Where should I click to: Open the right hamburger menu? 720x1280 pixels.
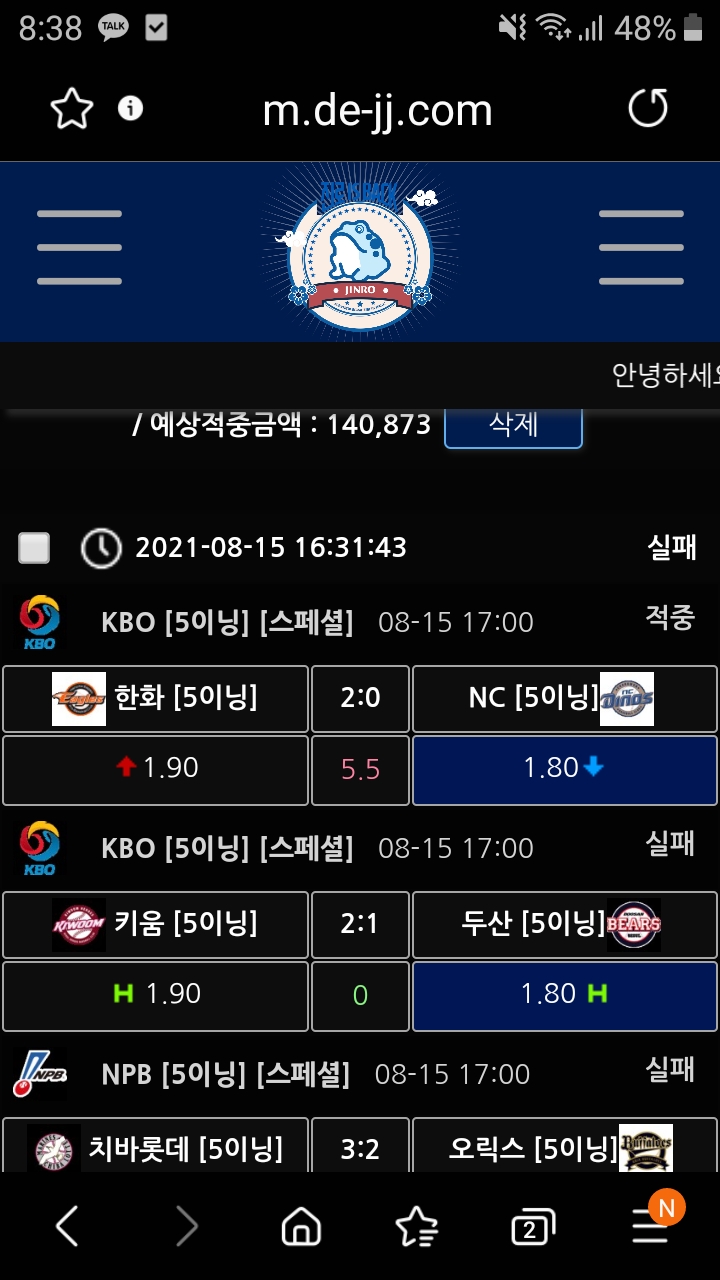pos(640,247)
